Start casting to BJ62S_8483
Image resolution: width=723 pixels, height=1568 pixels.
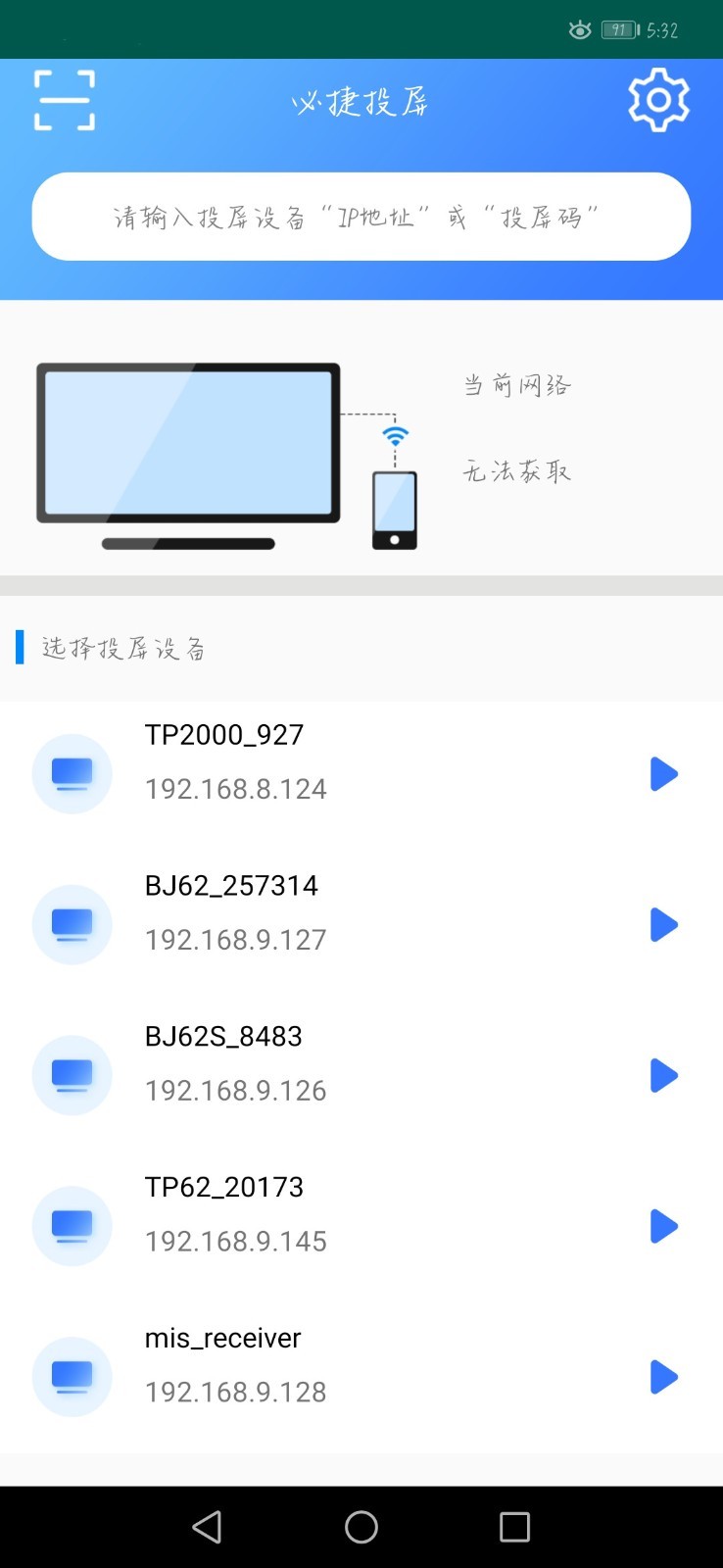tap(663, 1075)
